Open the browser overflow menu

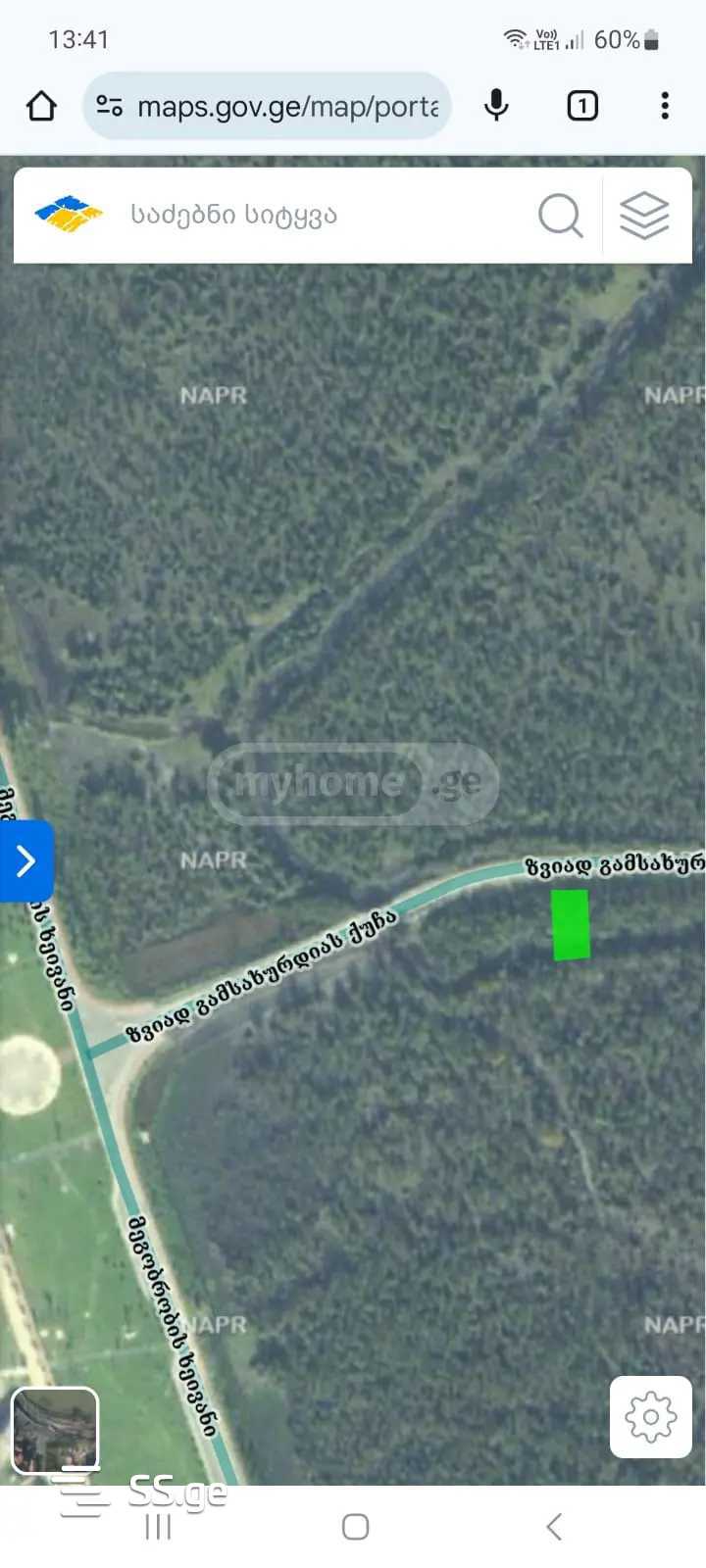pos(665,106)
